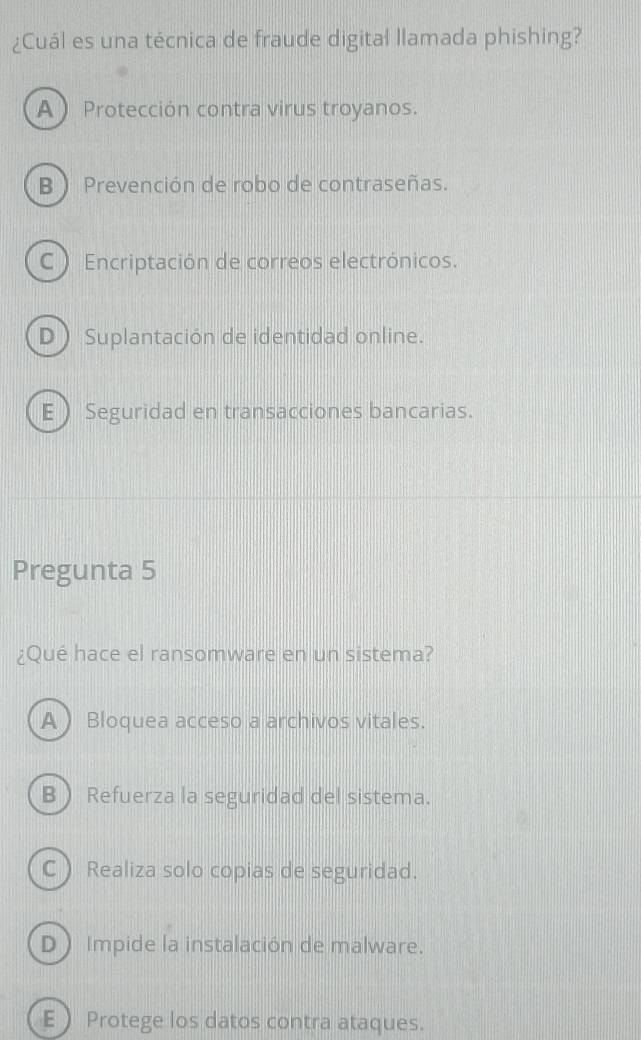Select option A Bloquea acceso a archivos vitales
Image resolution: width=641 pixels, height=1040 pixels.
click(47, 719)
